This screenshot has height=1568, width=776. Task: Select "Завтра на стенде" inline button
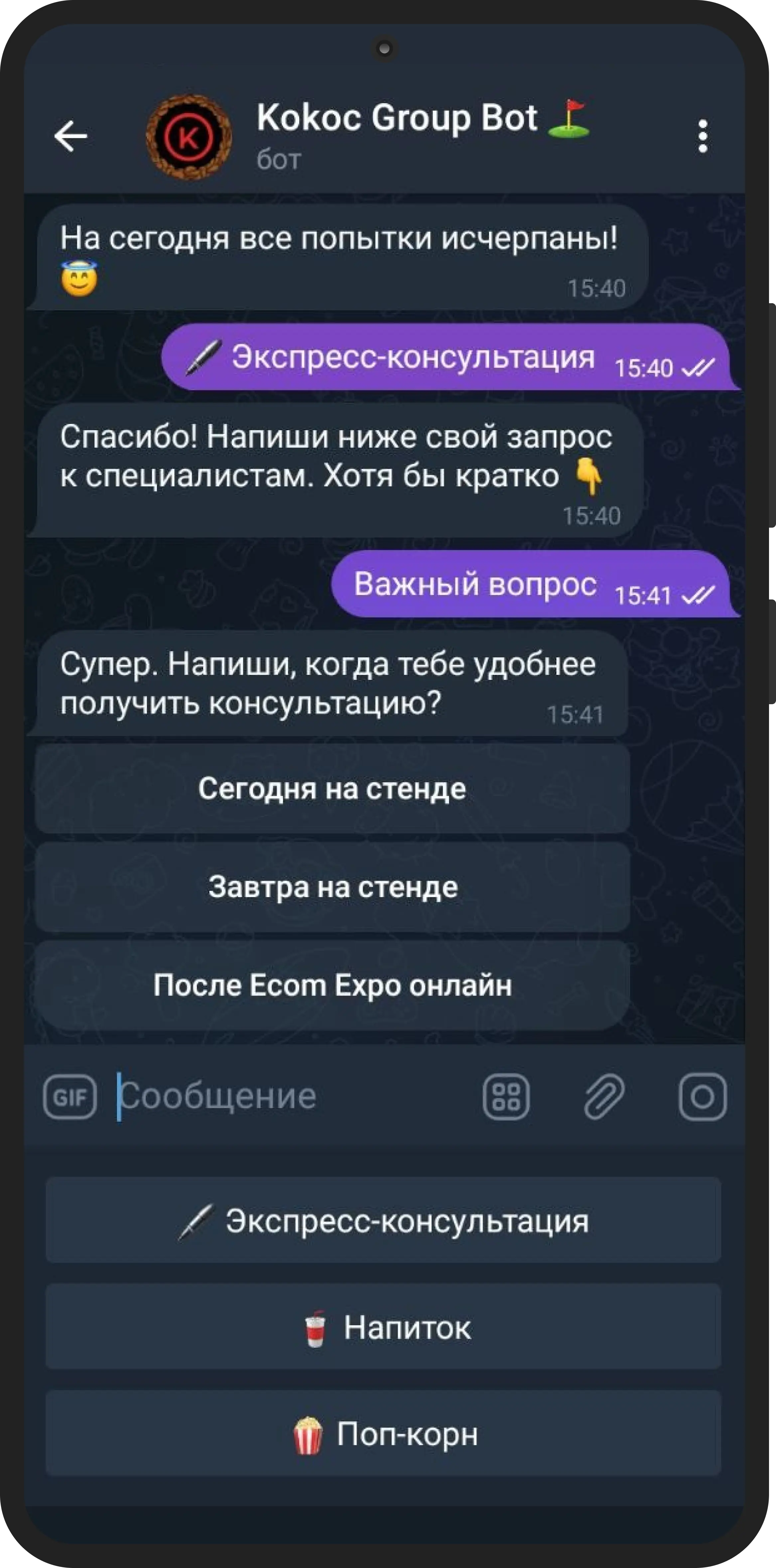[x=332, y=887]
